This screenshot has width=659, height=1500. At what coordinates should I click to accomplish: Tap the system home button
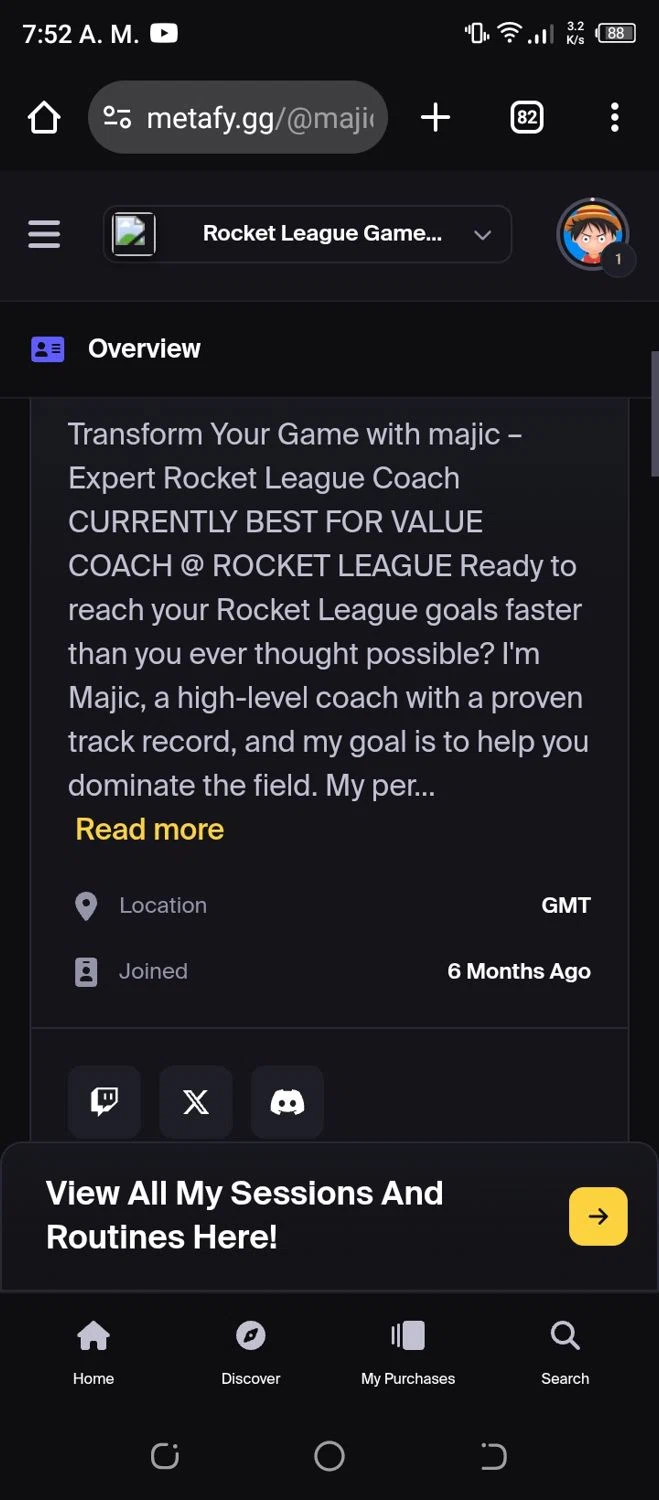pos(329,1456)
